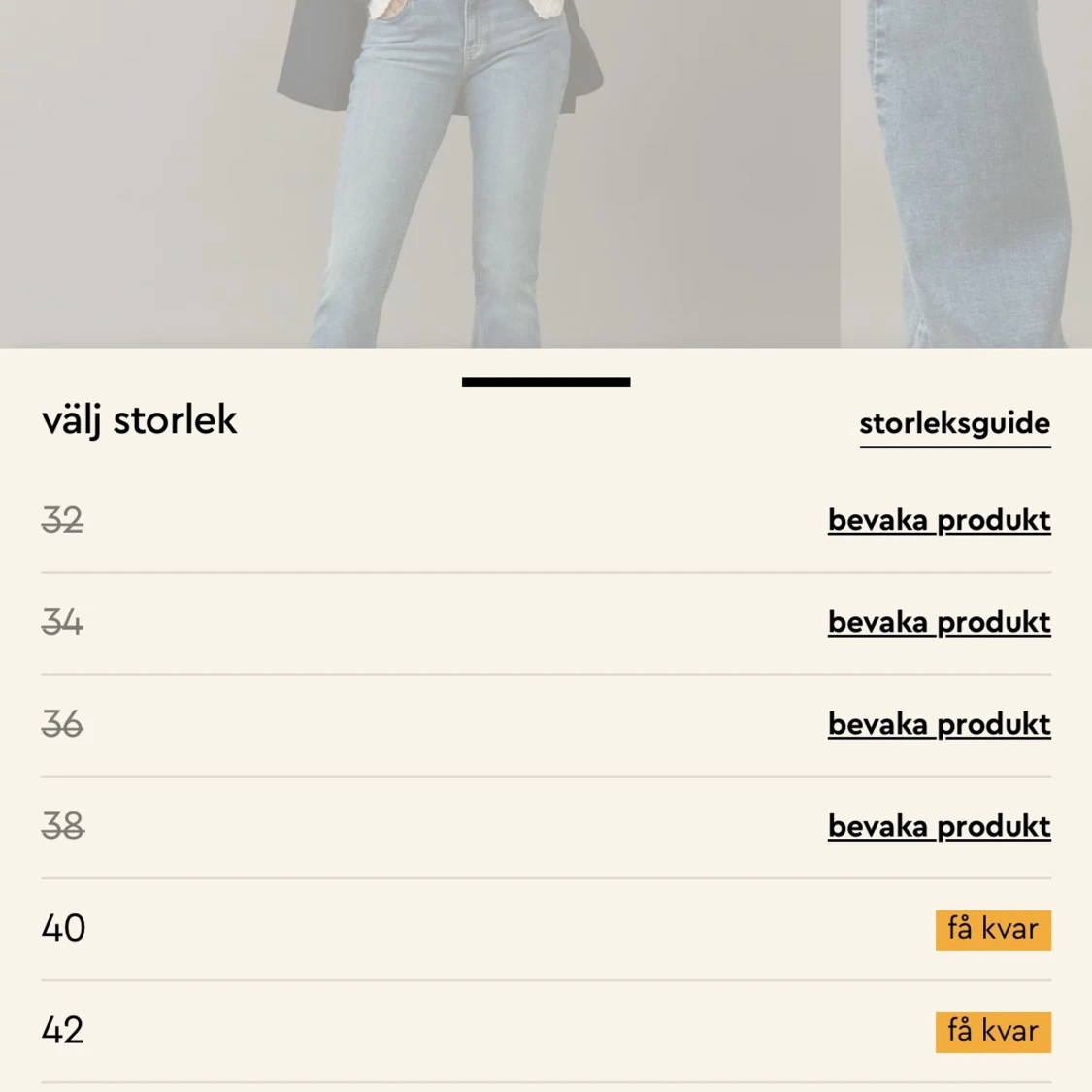
Task: Tap bevaka produkt for size 36
Action: click(939, 725)
